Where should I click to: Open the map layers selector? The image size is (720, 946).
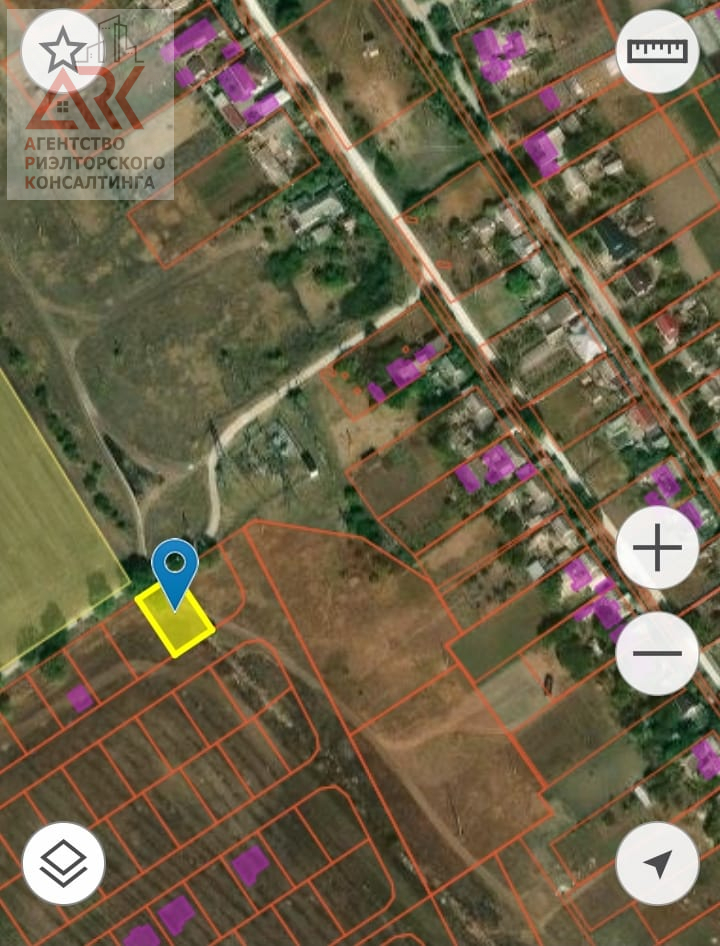[x=63, y=863]
